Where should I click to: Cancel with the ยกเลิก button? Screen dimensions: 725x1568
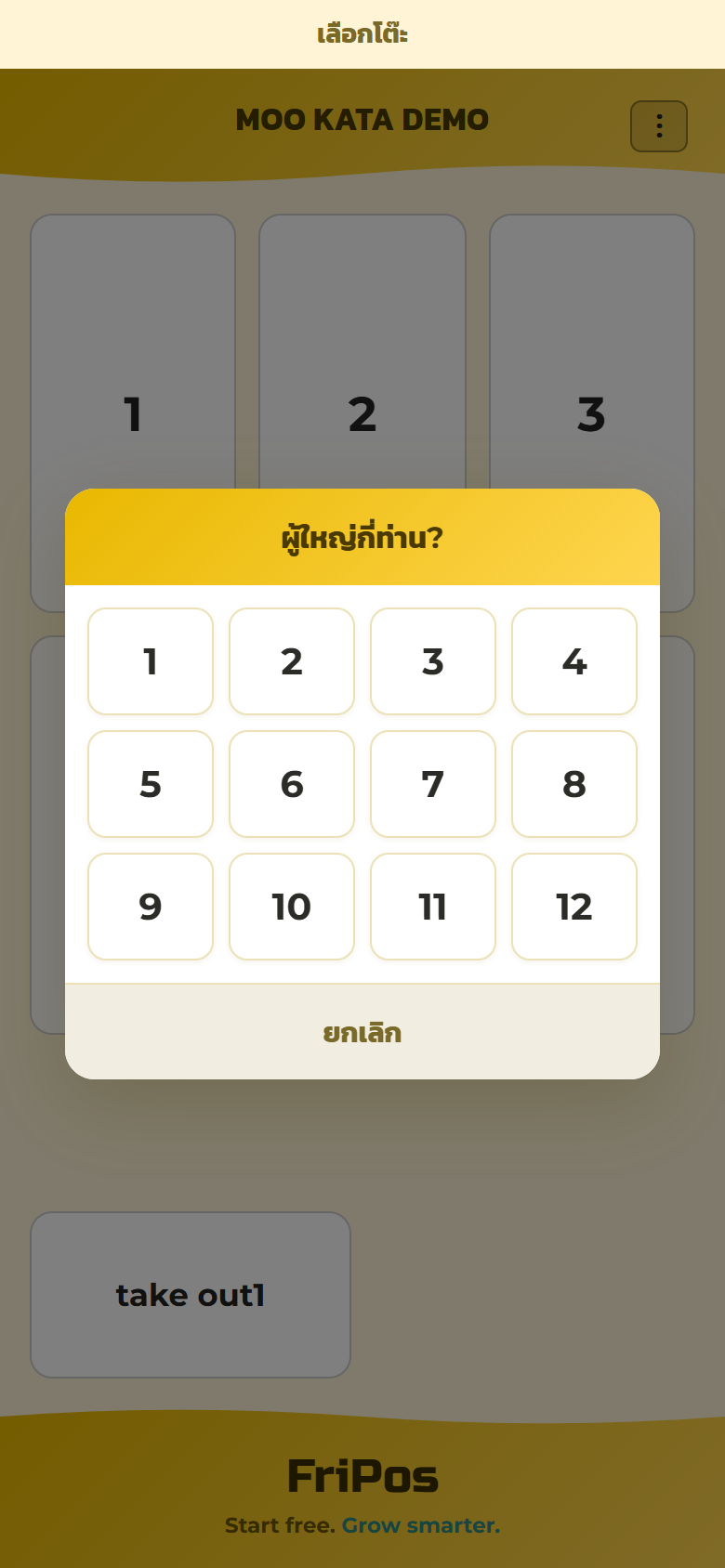[x=362, y=1032]
